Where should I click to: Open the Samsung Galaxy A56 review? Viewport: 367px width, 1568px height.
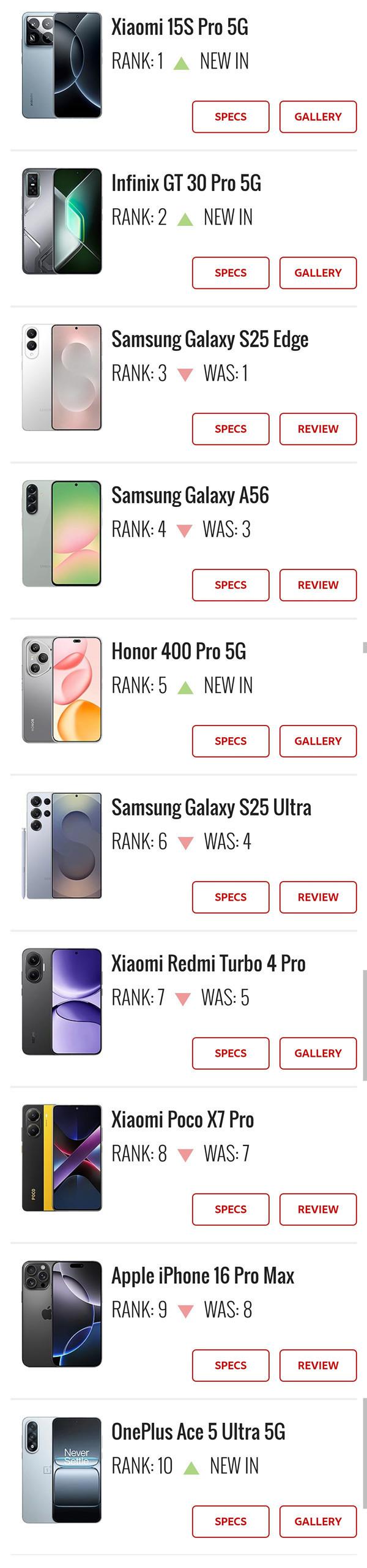[317, 585]
